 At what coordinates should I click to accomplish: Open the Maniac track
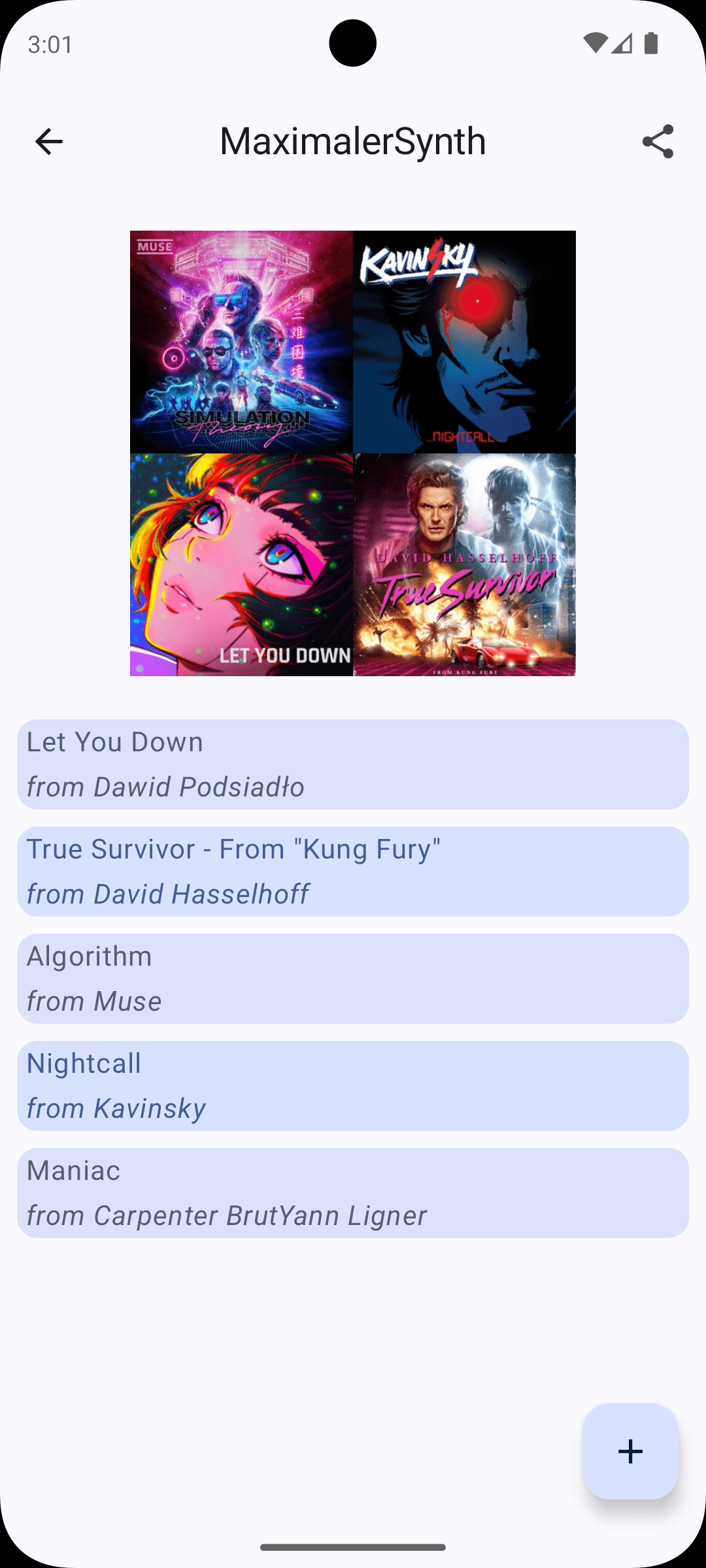tap(353, 1193)
